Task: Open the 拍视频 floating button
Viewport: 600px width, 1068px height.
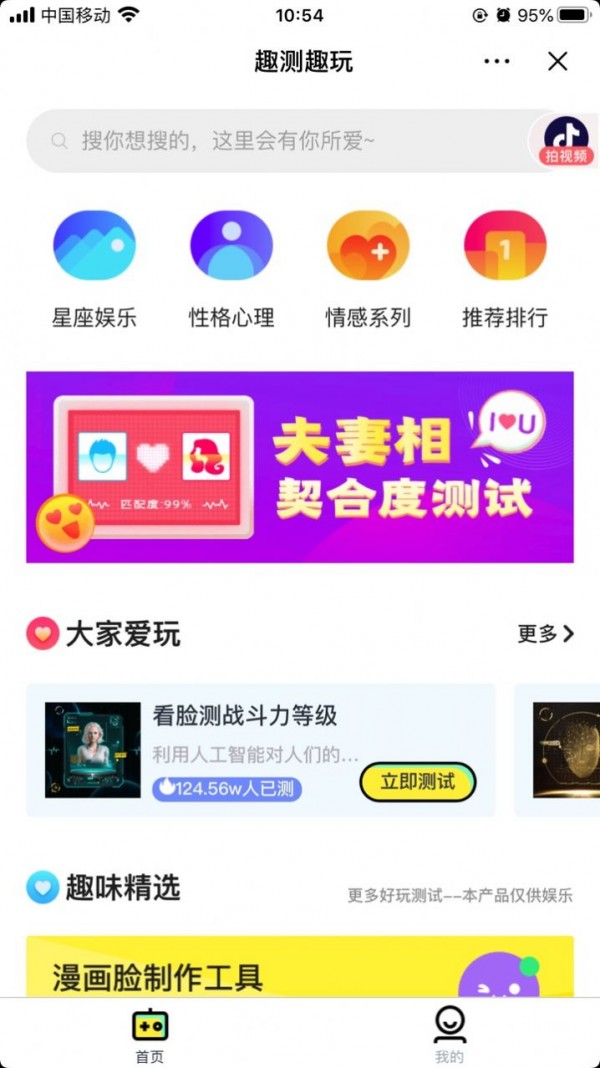Action: coord(566,141)
